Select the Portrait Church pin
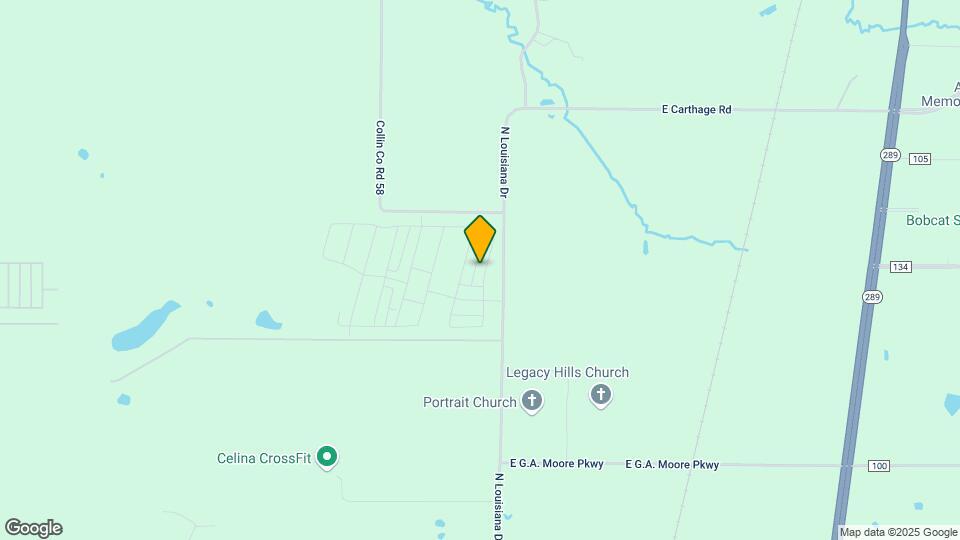This screenshot has height=540, width=960. pos(532,402)
